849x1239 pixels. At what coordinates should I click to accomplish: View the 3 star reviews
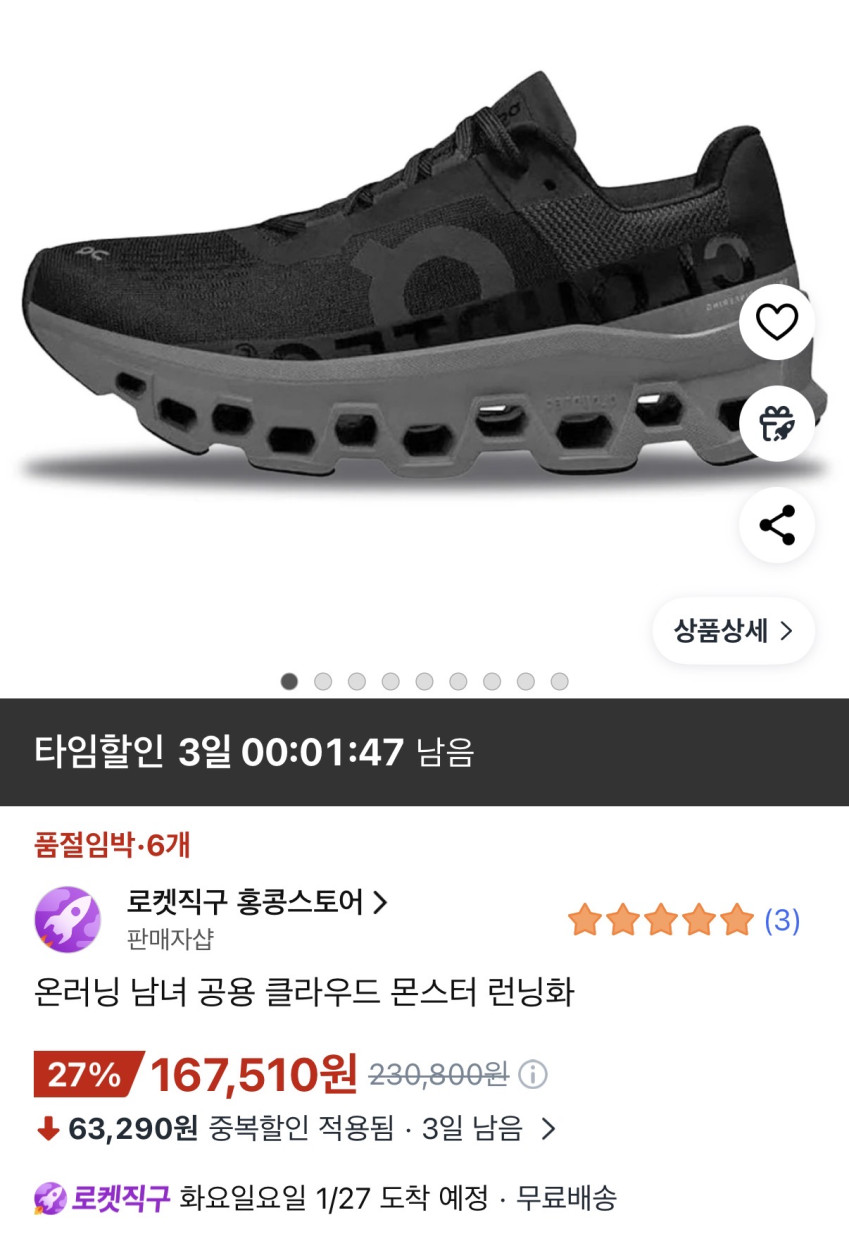[684, 920]
